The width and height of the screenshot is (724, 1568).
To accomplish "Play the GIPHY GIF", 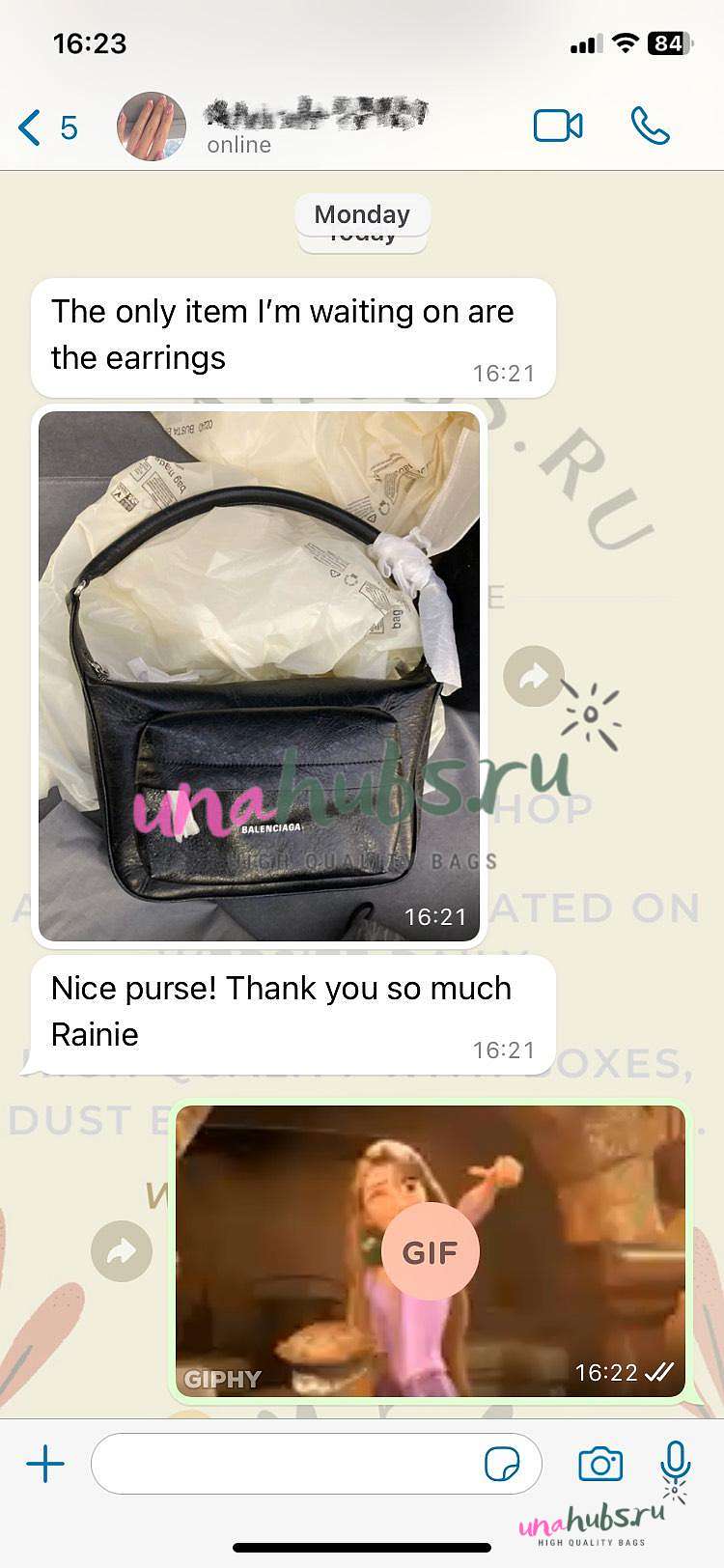I will 431,1251.
